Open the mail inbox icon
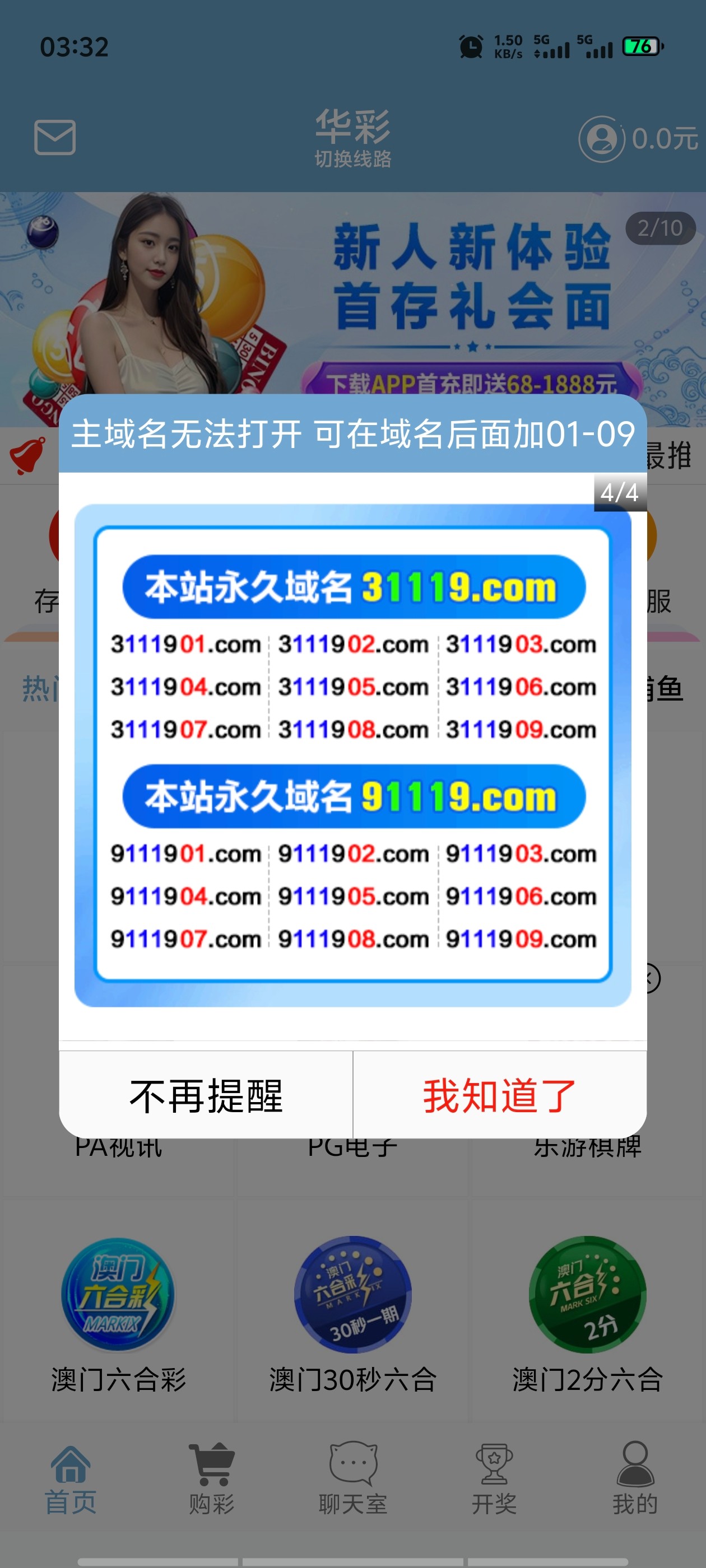The image size is (706, 1568). click(55, 138)
